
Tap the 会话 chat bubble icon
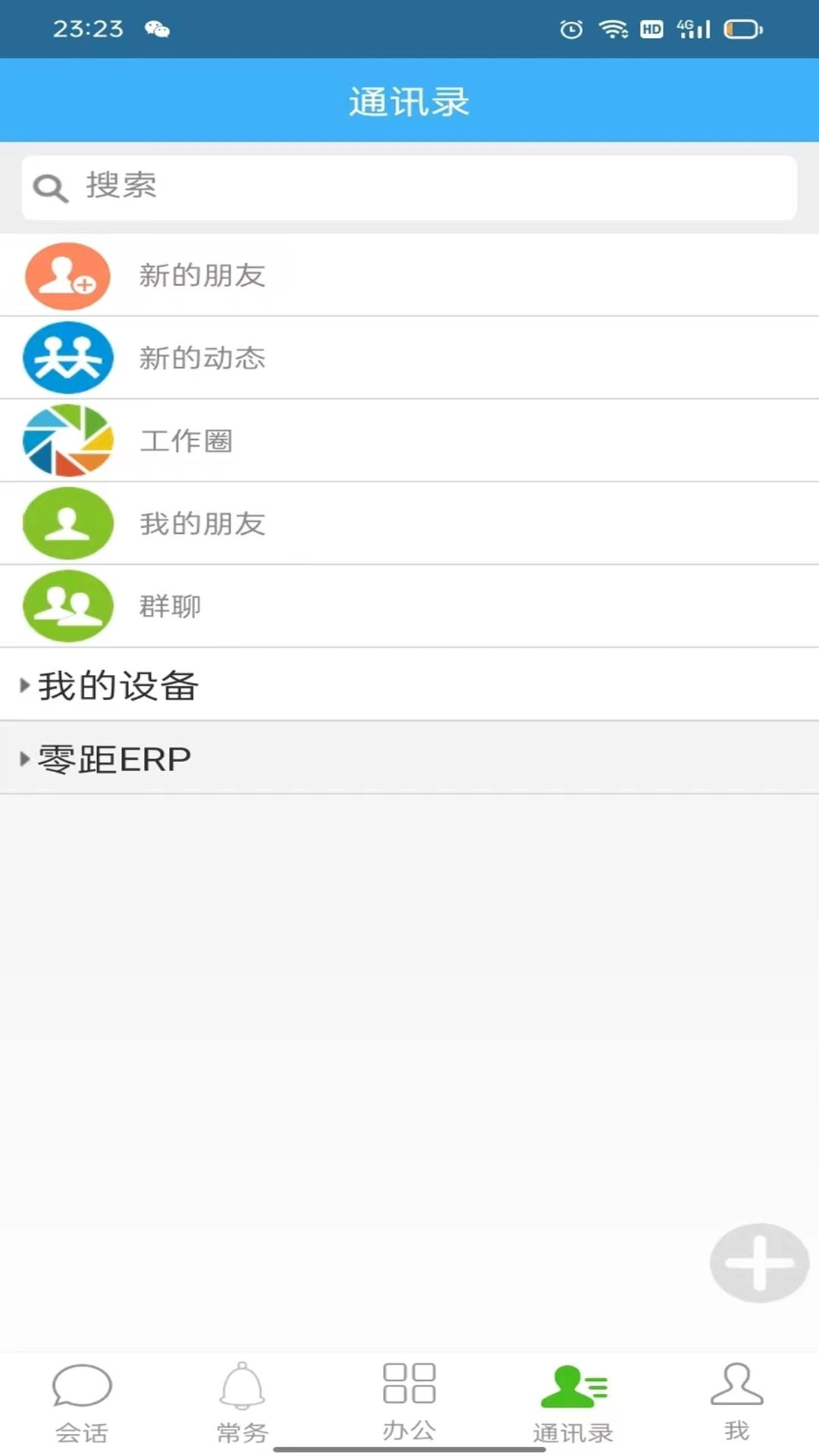[x=83, y=1385]
